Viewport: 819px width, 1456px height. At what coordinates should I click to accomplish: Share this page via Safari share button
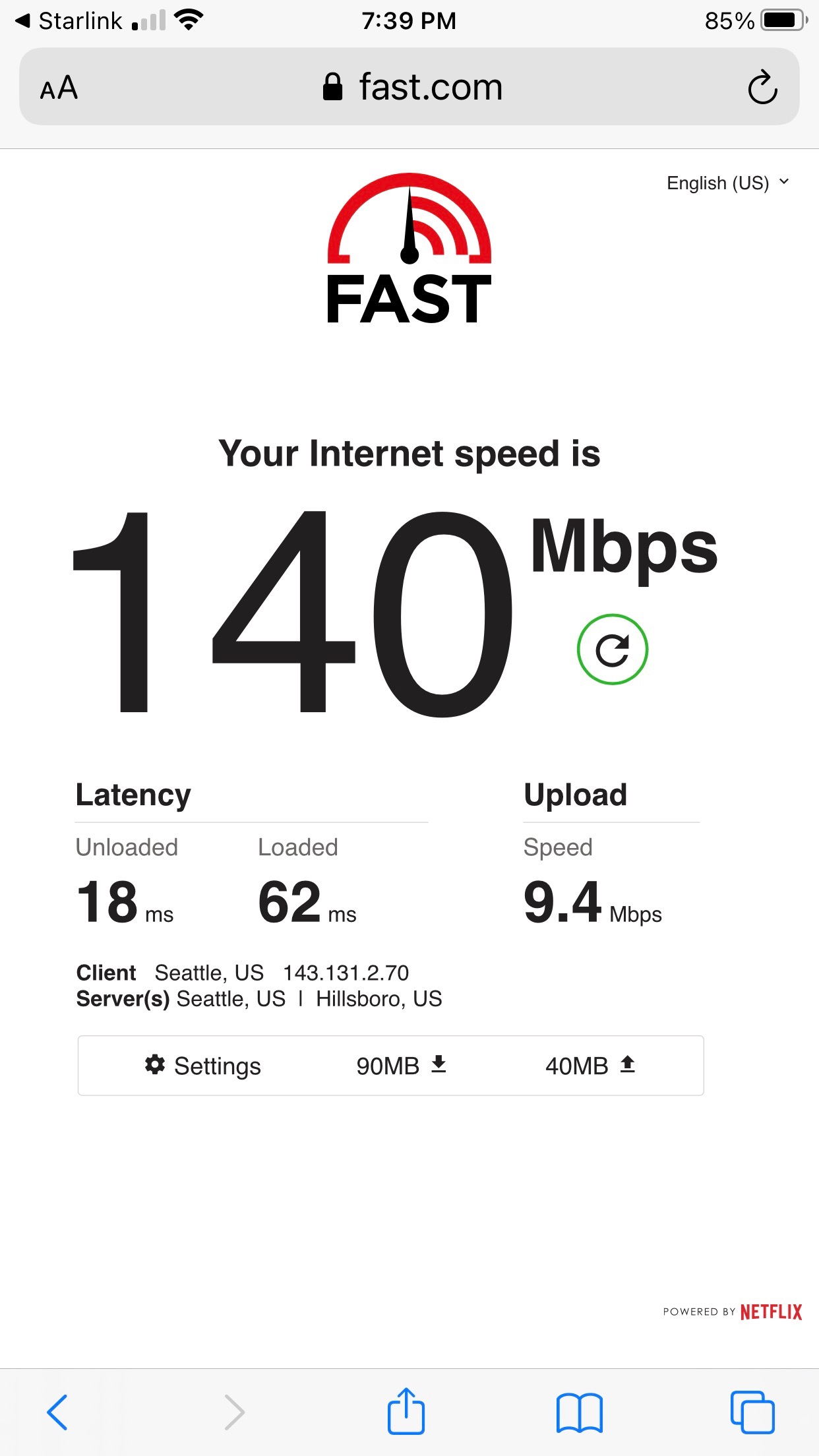[406, 1412]
